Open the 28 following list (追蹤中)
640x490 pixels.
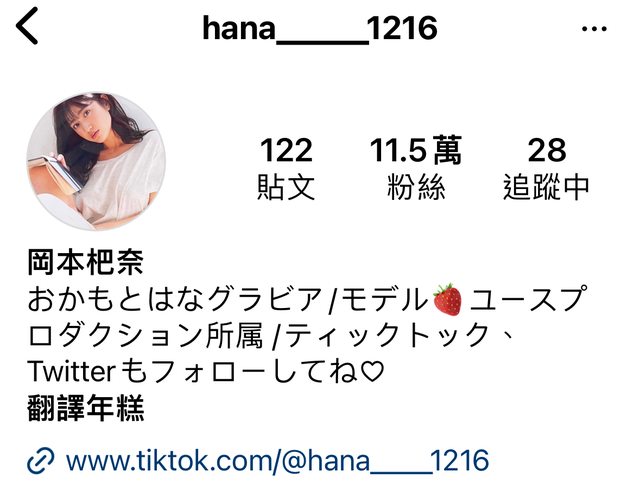[546, 168]
